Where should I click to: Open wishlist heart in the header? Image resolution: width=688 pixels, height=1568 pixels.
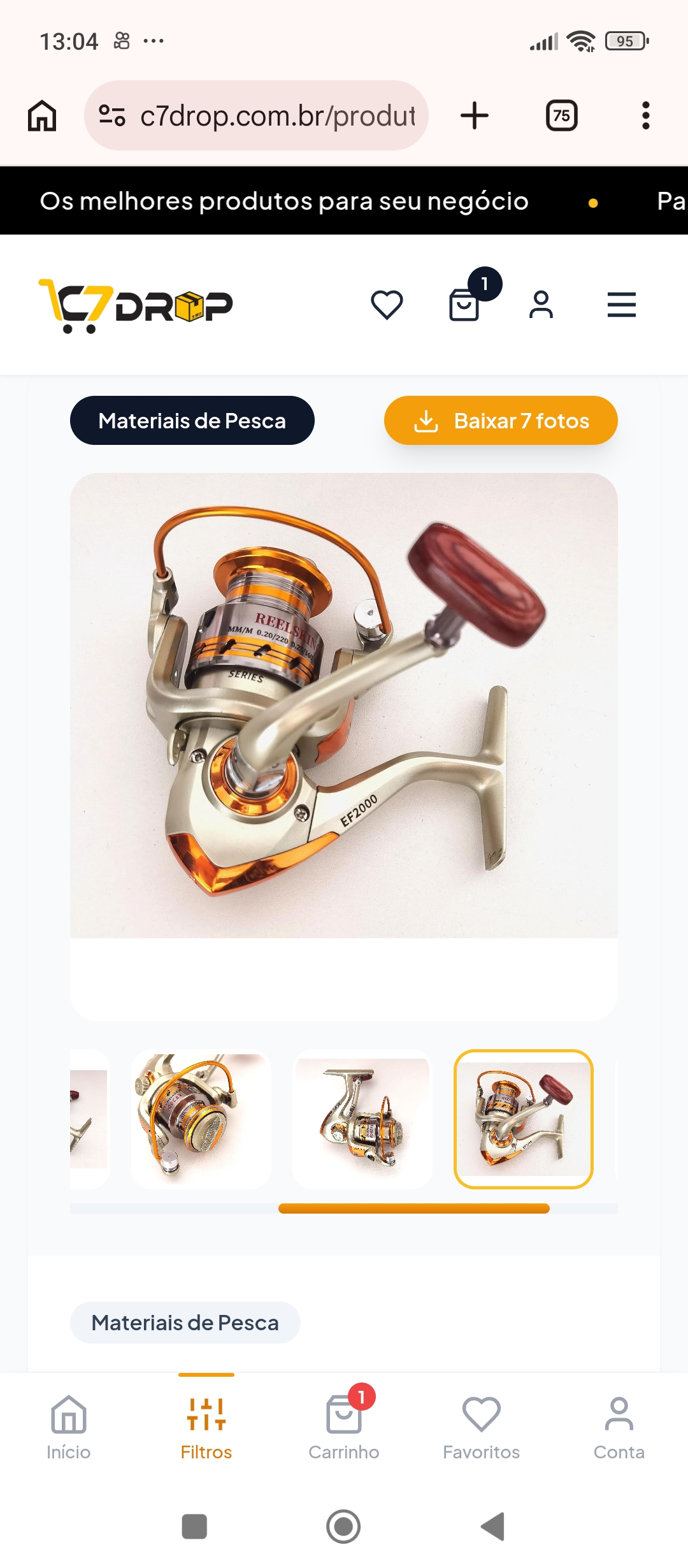(387, 305)
